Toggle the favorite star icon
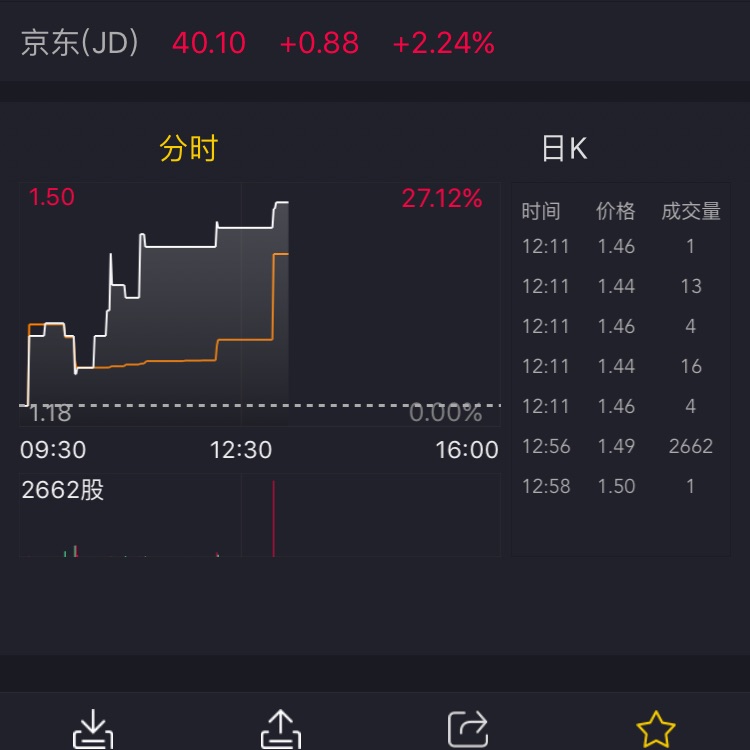The image size is (750, 750). [x=656, y=729]
